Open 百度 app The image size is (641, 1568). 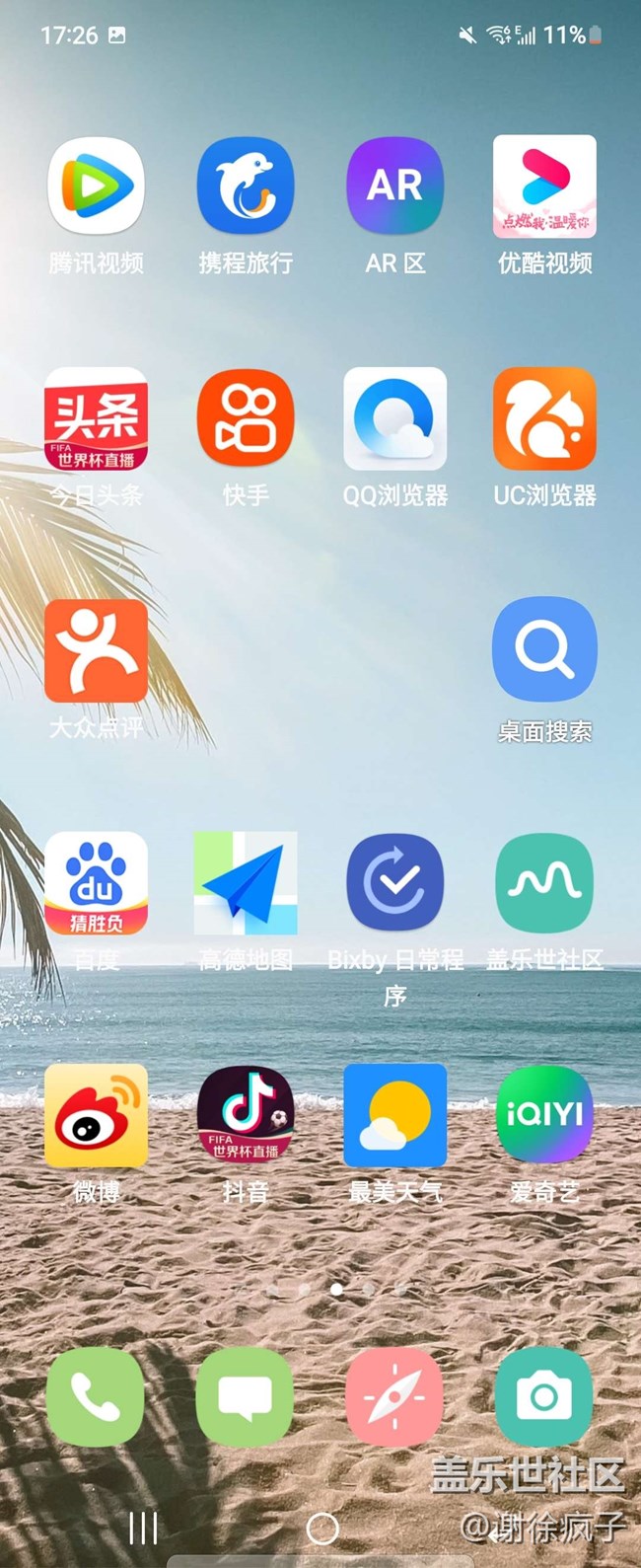tap(96, 883)
